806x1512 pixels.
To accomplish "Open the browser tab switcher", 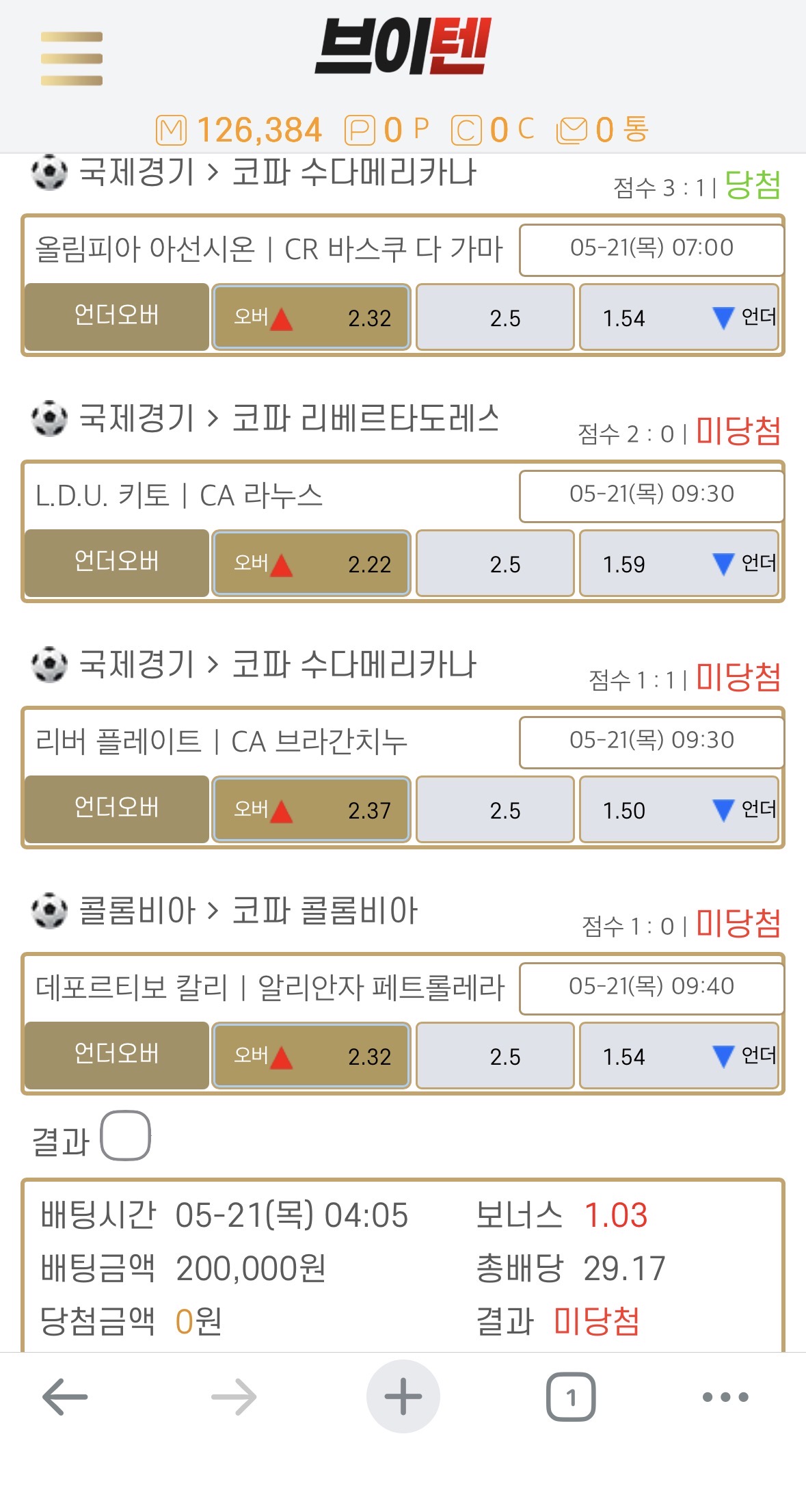I will click(571, 1396).
